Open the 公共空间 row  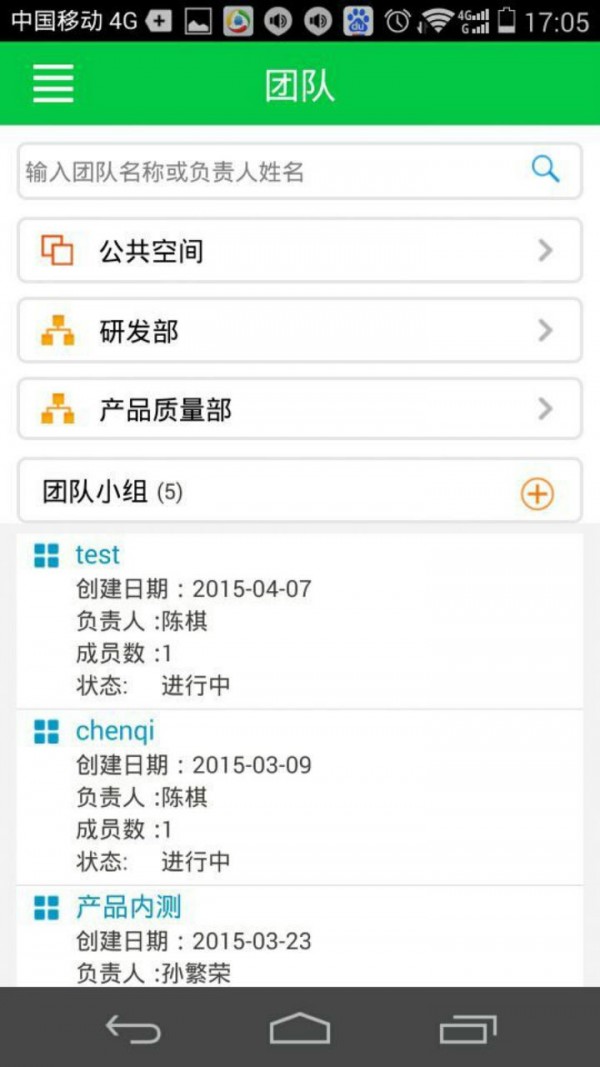(299, 250)
